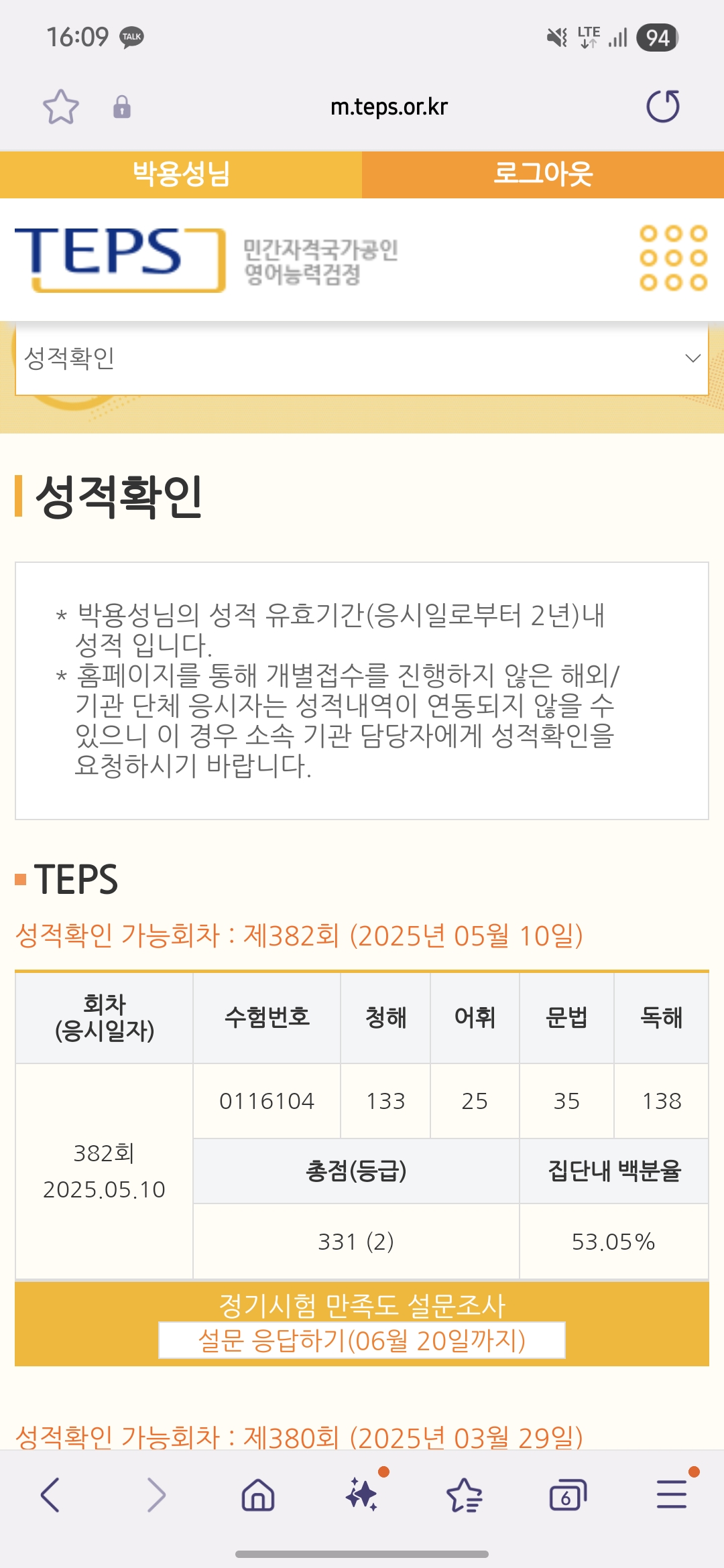Log out via 로그아웃
Image resolution: width=724 pixels, height=1568 pixels.
[543, 174]
